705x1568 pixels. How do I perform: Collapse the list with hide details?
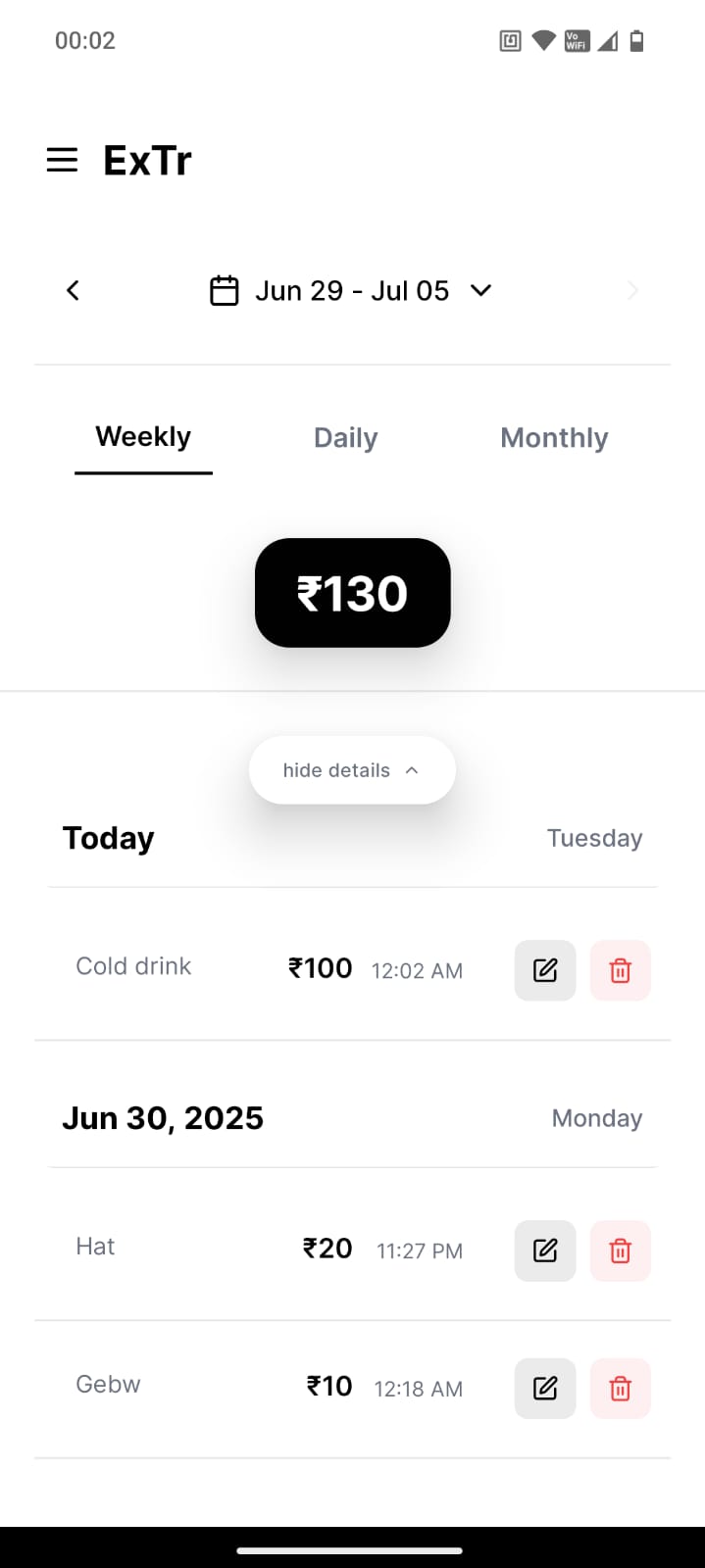pos(352,770)
